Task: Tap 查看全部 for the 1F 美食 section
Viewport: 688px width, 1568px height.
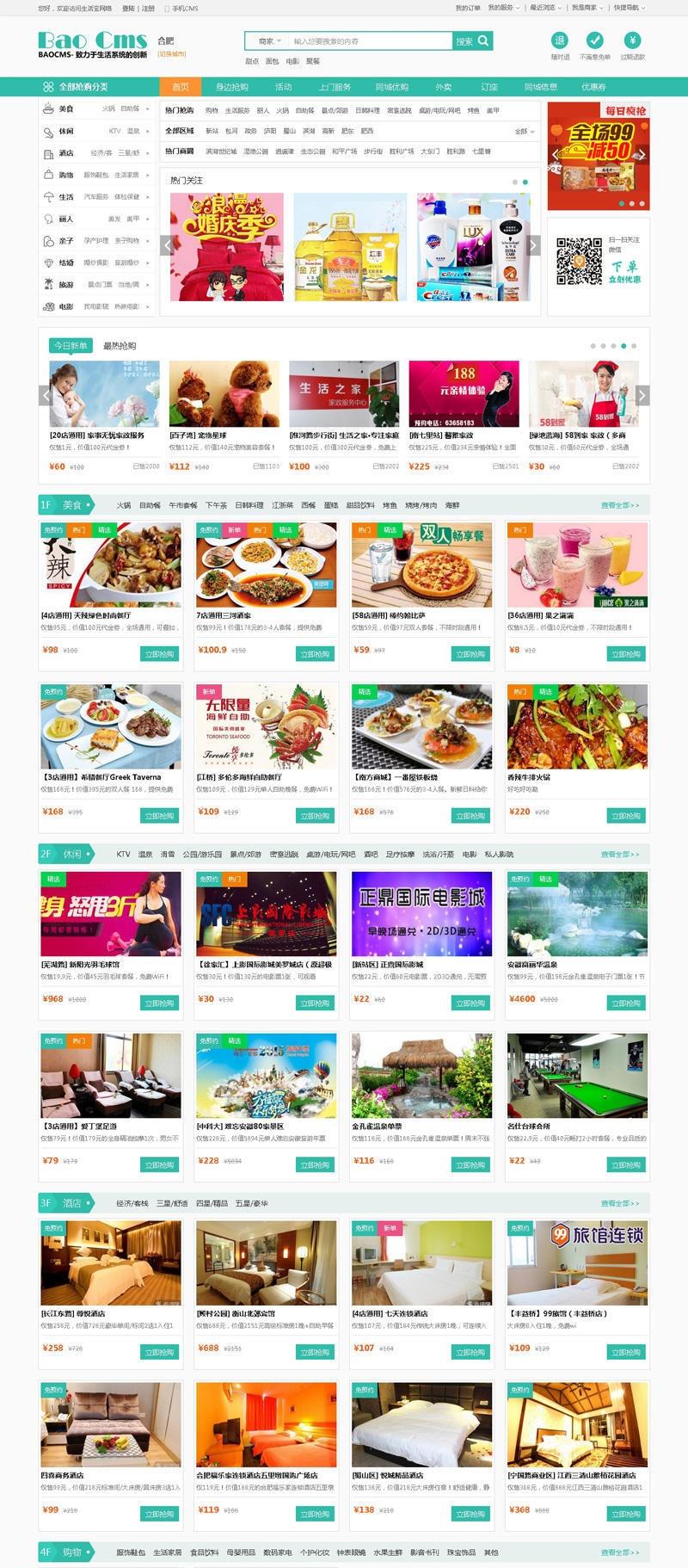Action: 619,505
